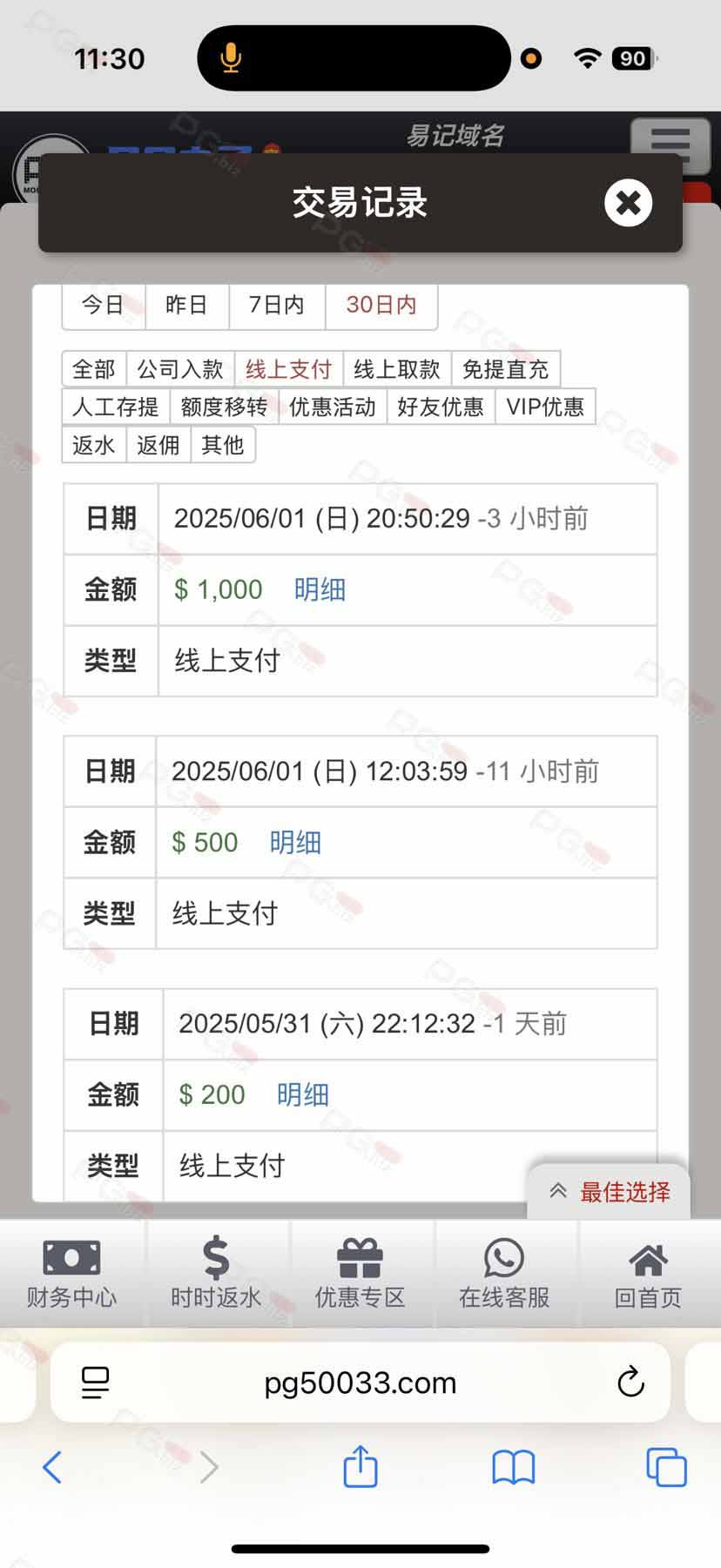Reload the page in Safari
This screenshot has width=721, height=1568.
[630, 1382]
